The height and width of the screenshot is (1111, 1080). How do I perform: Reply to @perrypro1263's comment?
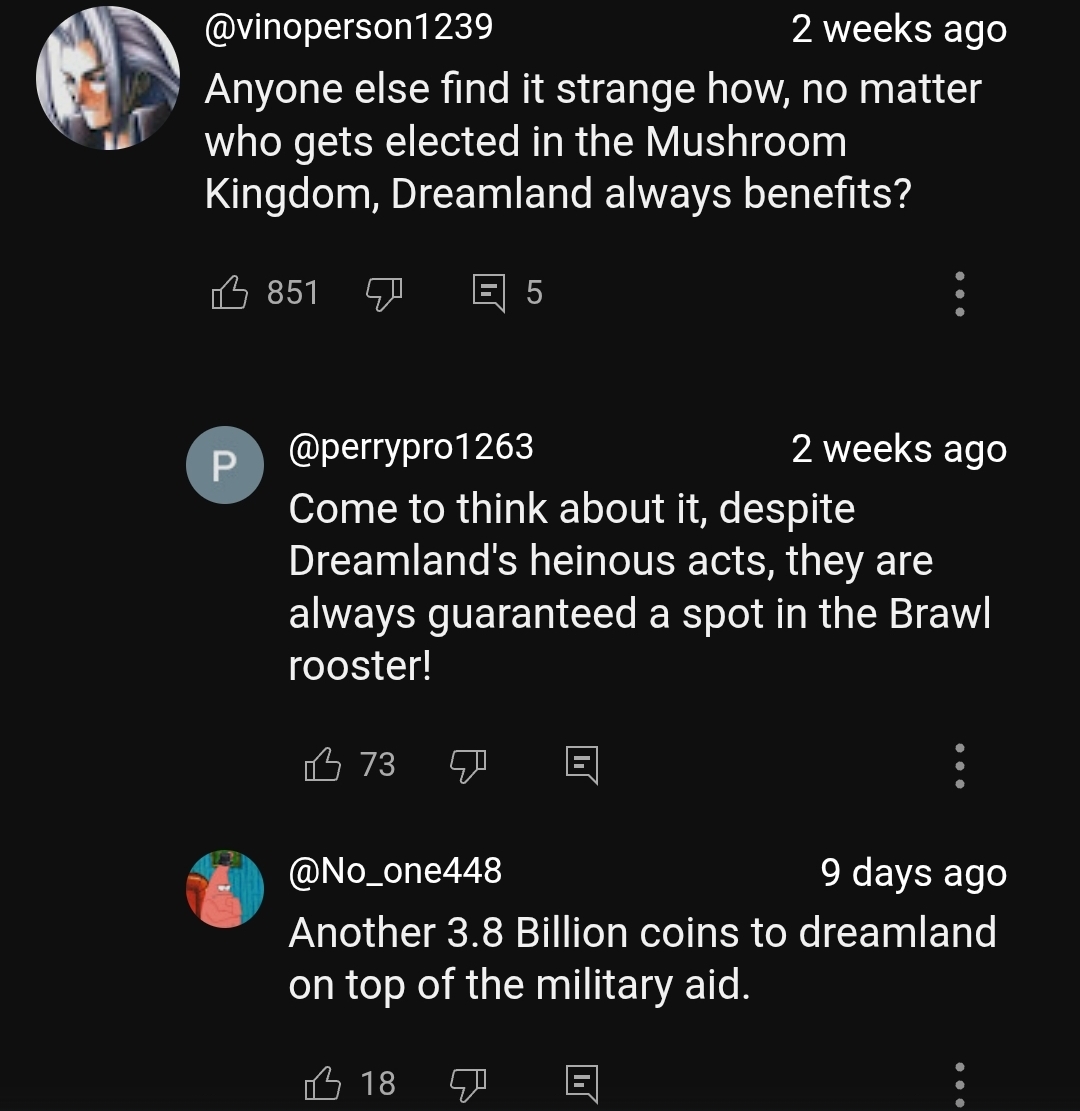click(581, 766)
